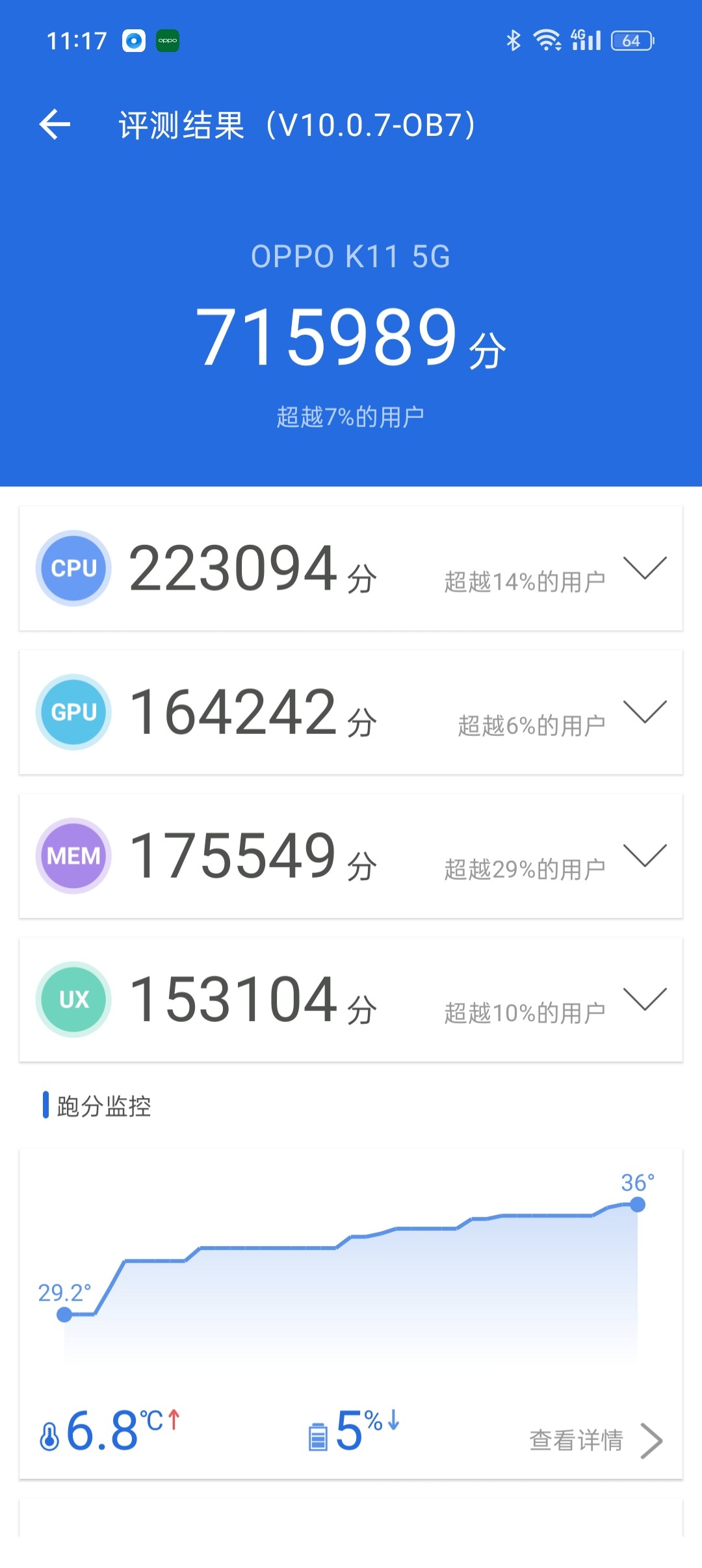The image size is (702, 1568).
Task: Select the MEM memory score icon
Action: coord(73,856)
